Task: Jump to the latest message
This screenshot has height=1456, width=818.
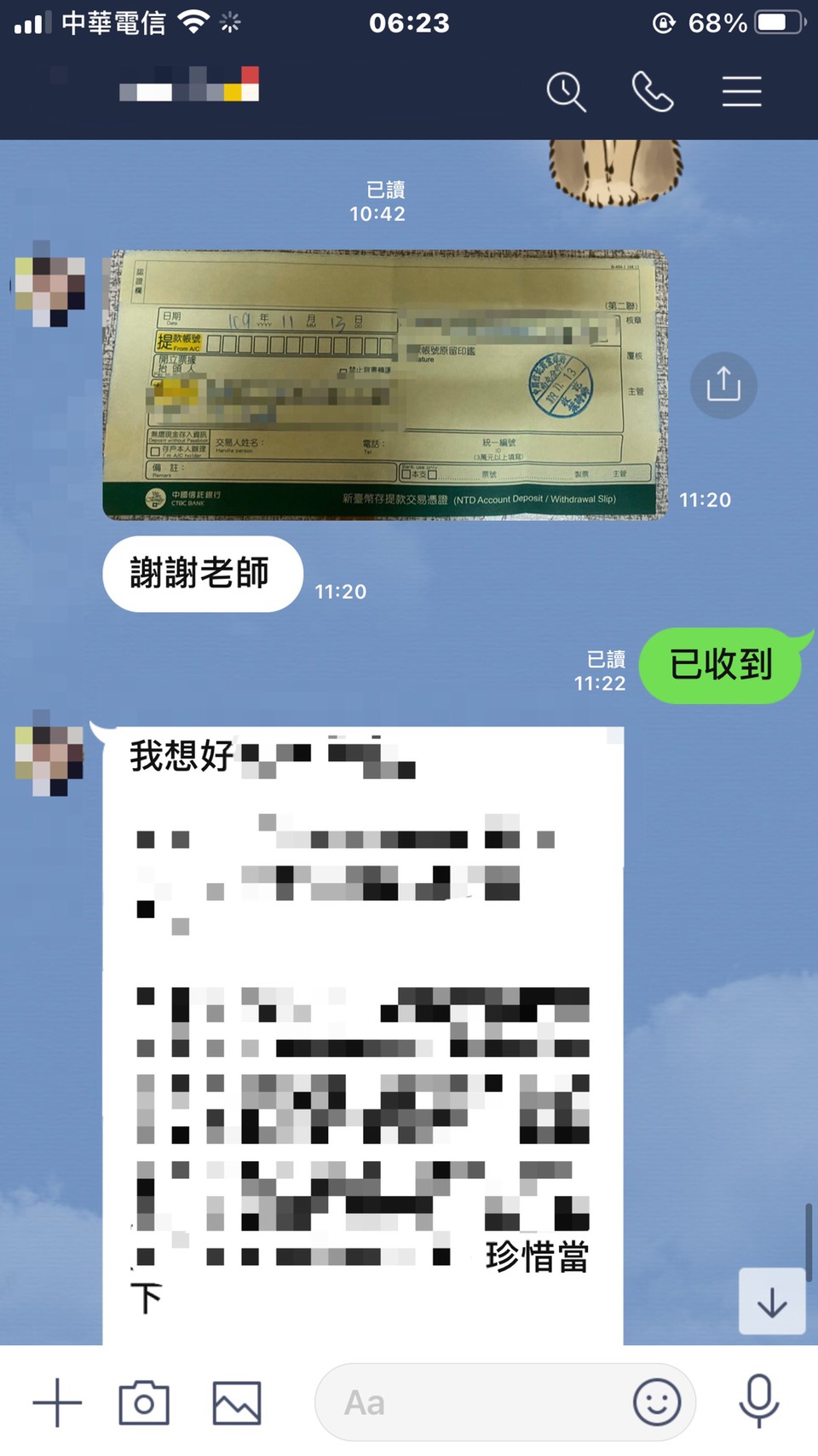Action: (x=772, y=1302)
